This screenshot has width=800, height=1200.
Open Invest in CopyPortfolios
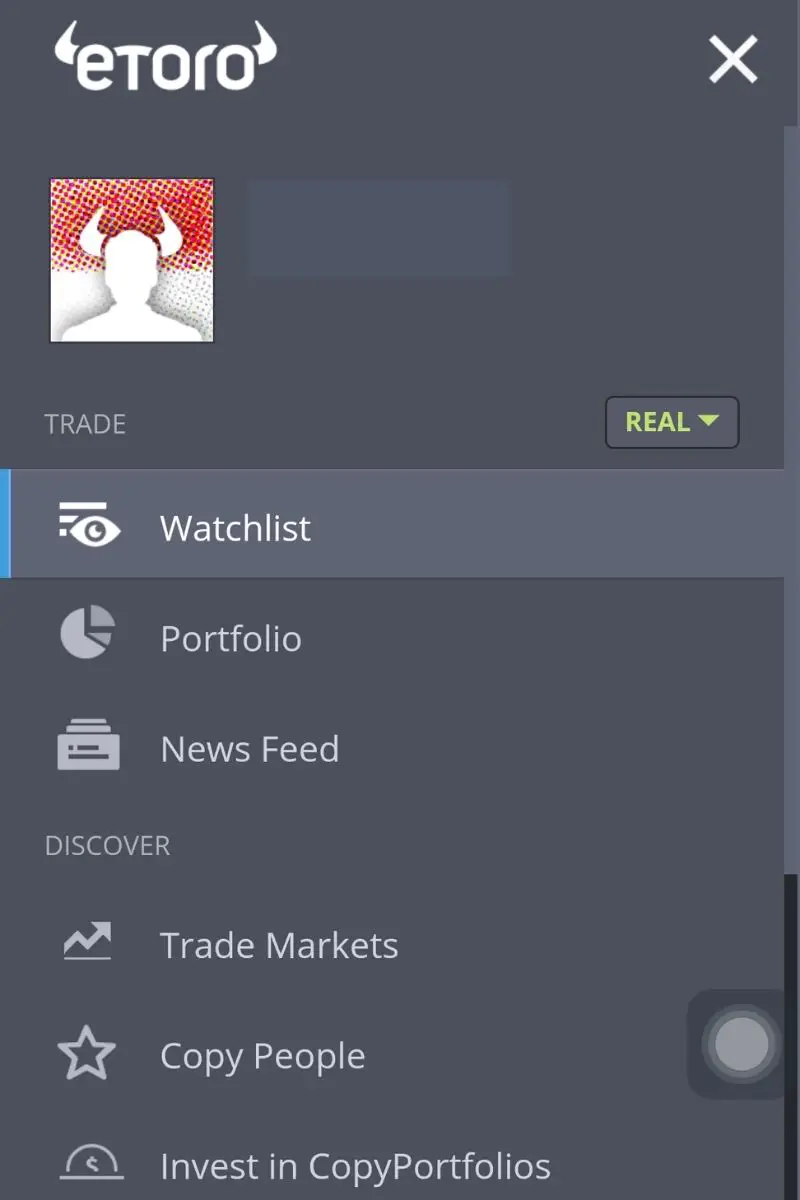pos(355,1166)
